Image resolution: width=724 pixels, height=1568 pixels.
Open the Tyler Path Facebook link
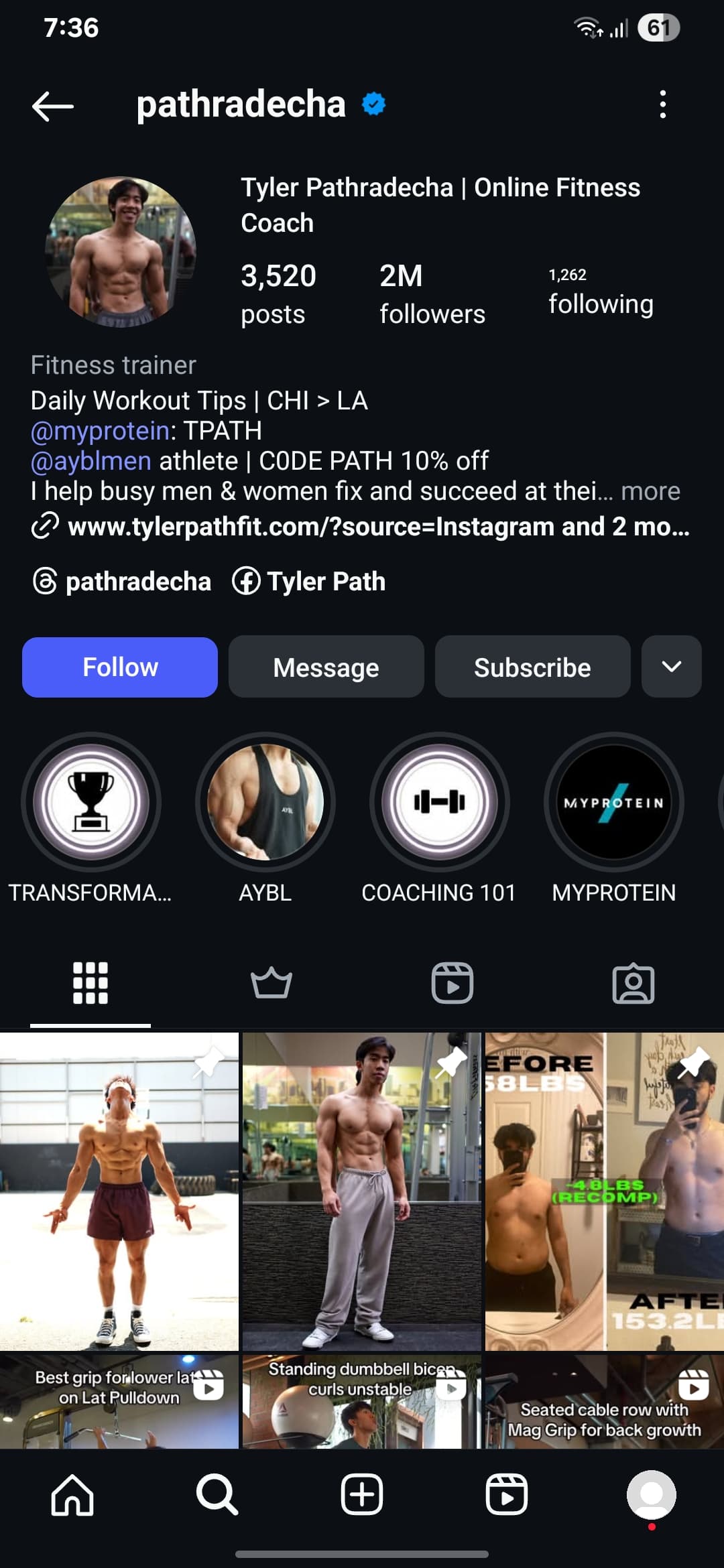point(310,582)
